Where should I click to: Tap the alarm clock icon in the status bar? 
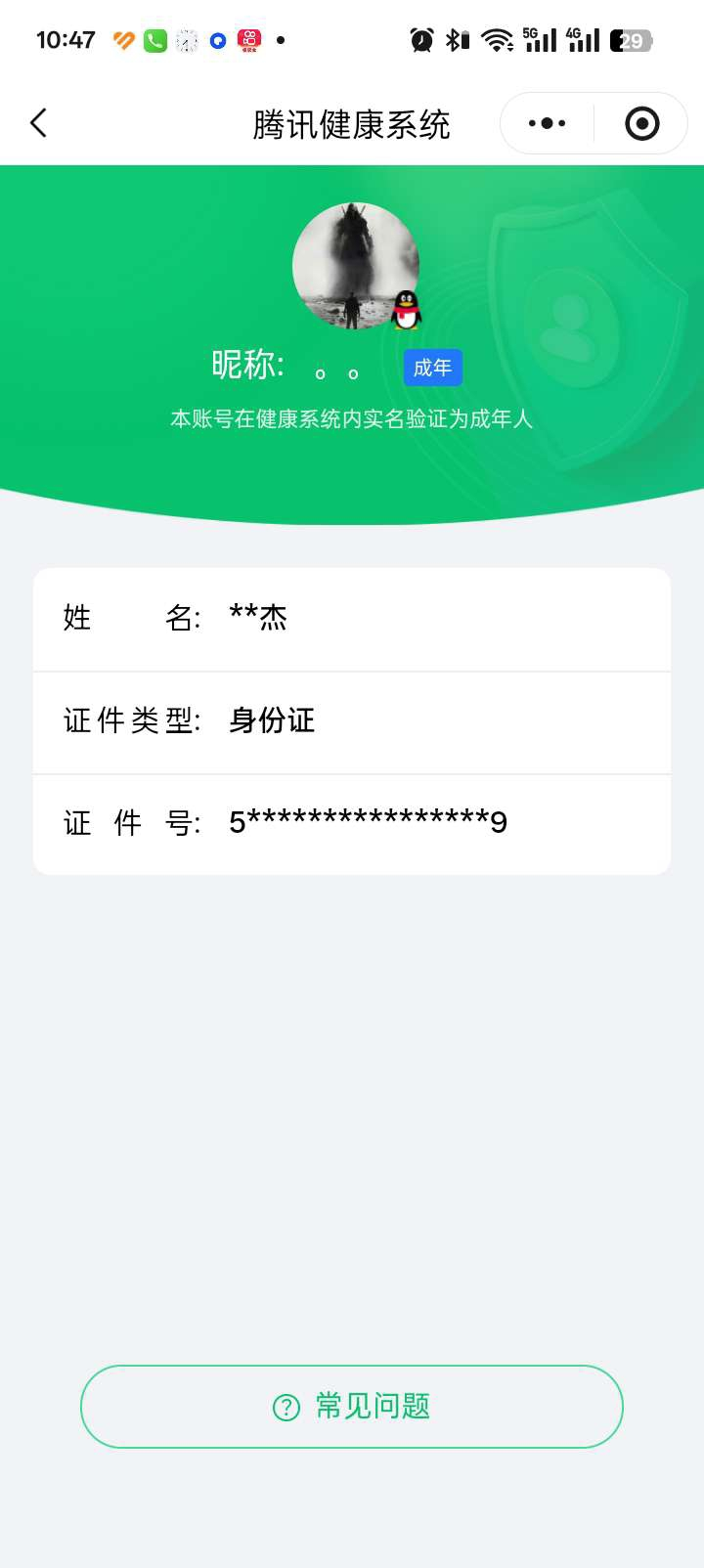click(x=419, y=39)
